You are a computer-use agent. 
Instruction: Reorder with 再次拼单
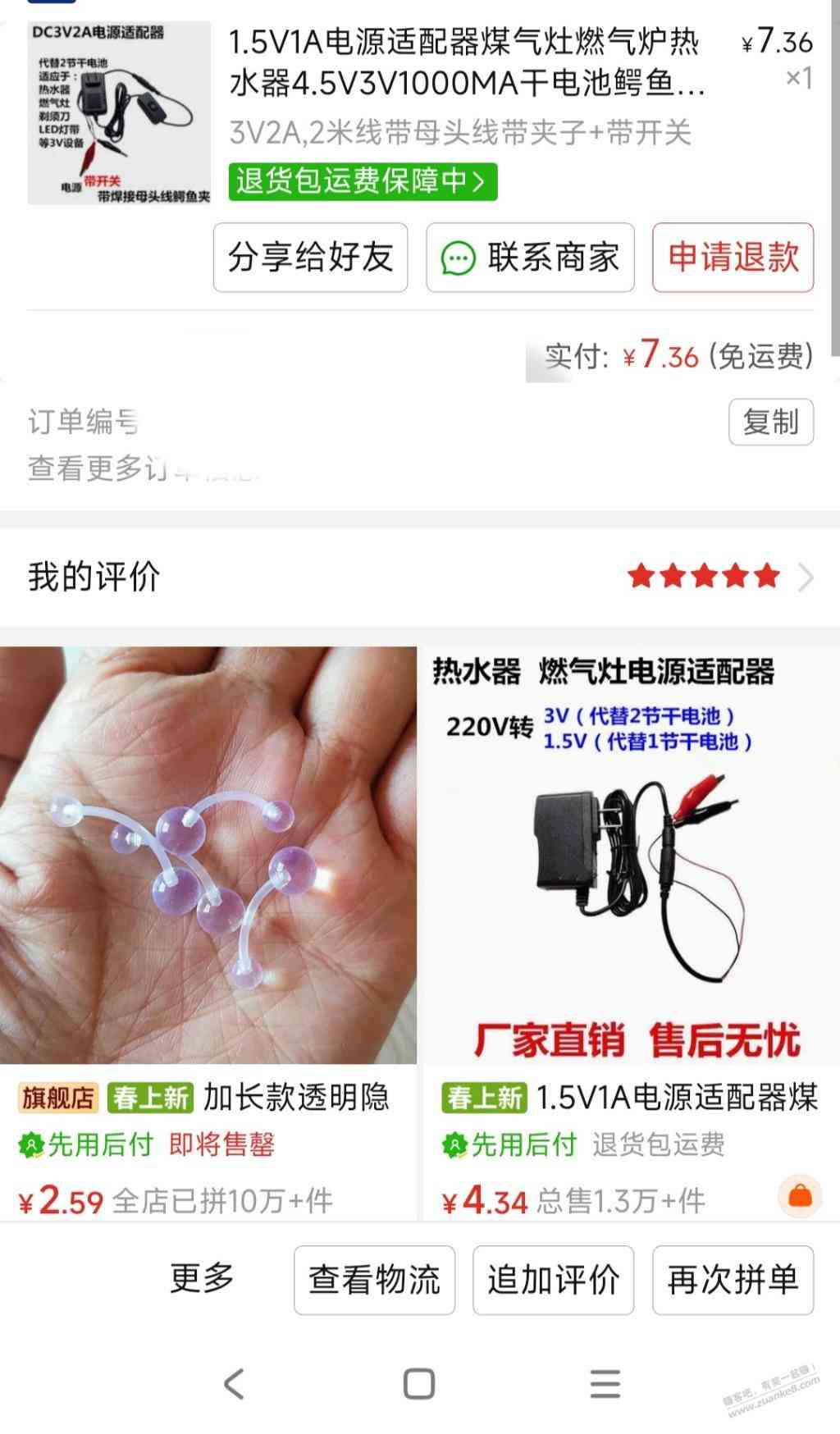point(733,1280)
